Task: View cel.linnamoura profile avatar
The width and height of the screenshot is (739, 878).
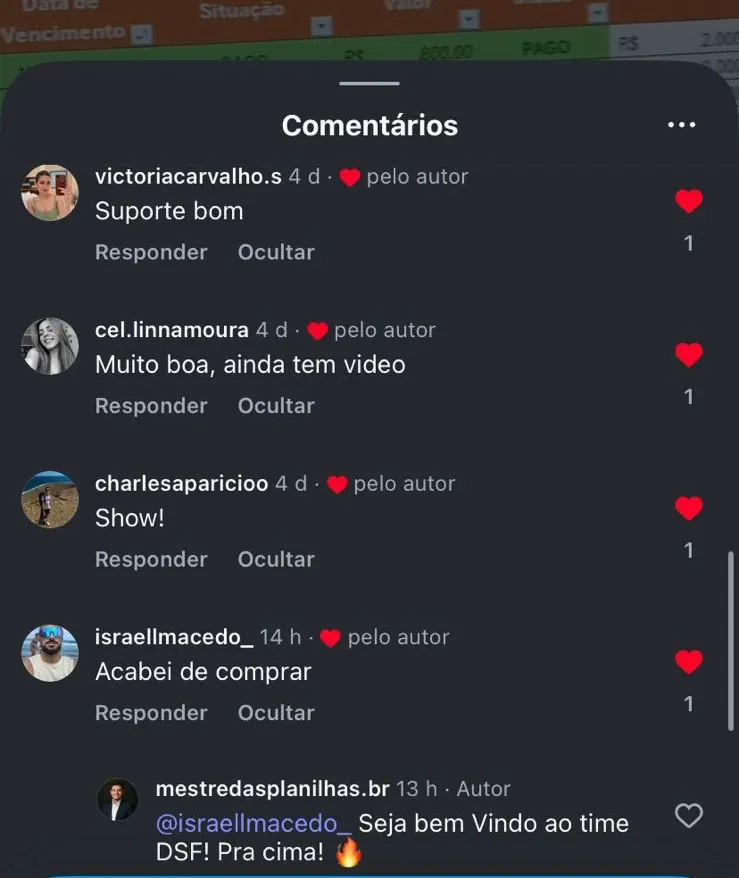Action: coord(50,346)
